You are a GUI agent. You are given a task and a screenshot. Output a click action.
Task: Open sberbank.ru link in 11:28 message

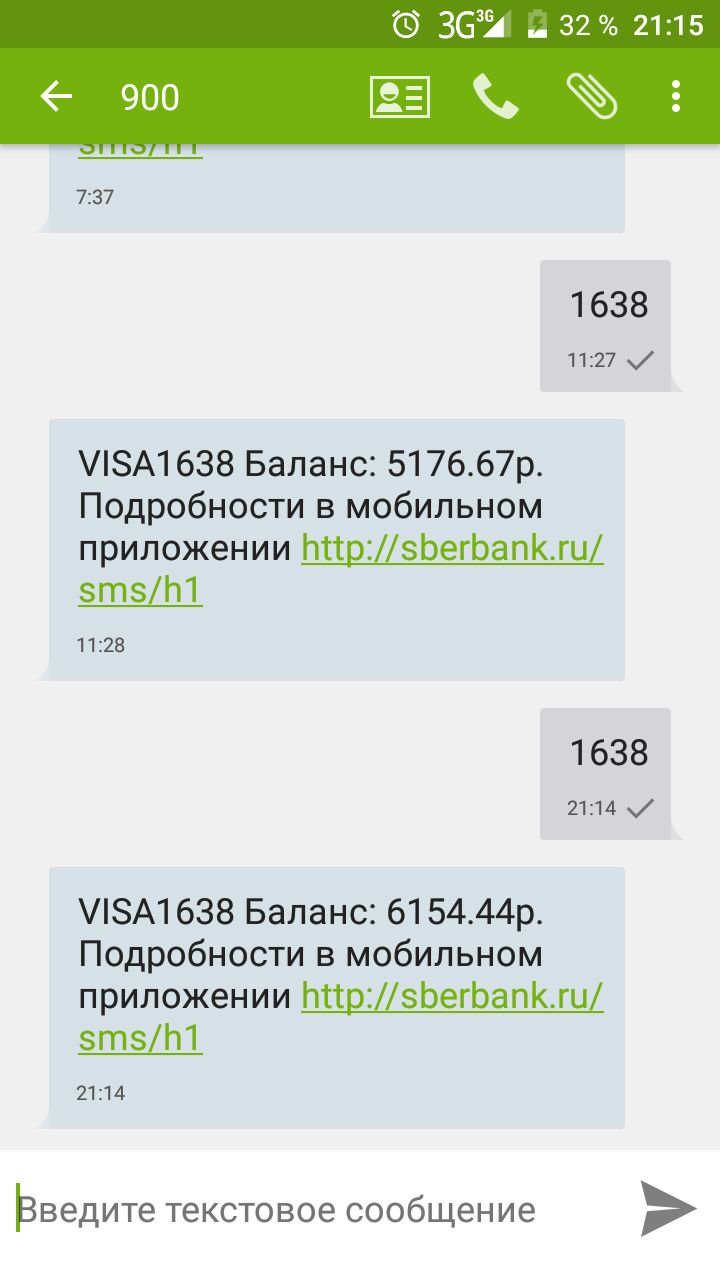pyautogui.click(x=452, y=549)
